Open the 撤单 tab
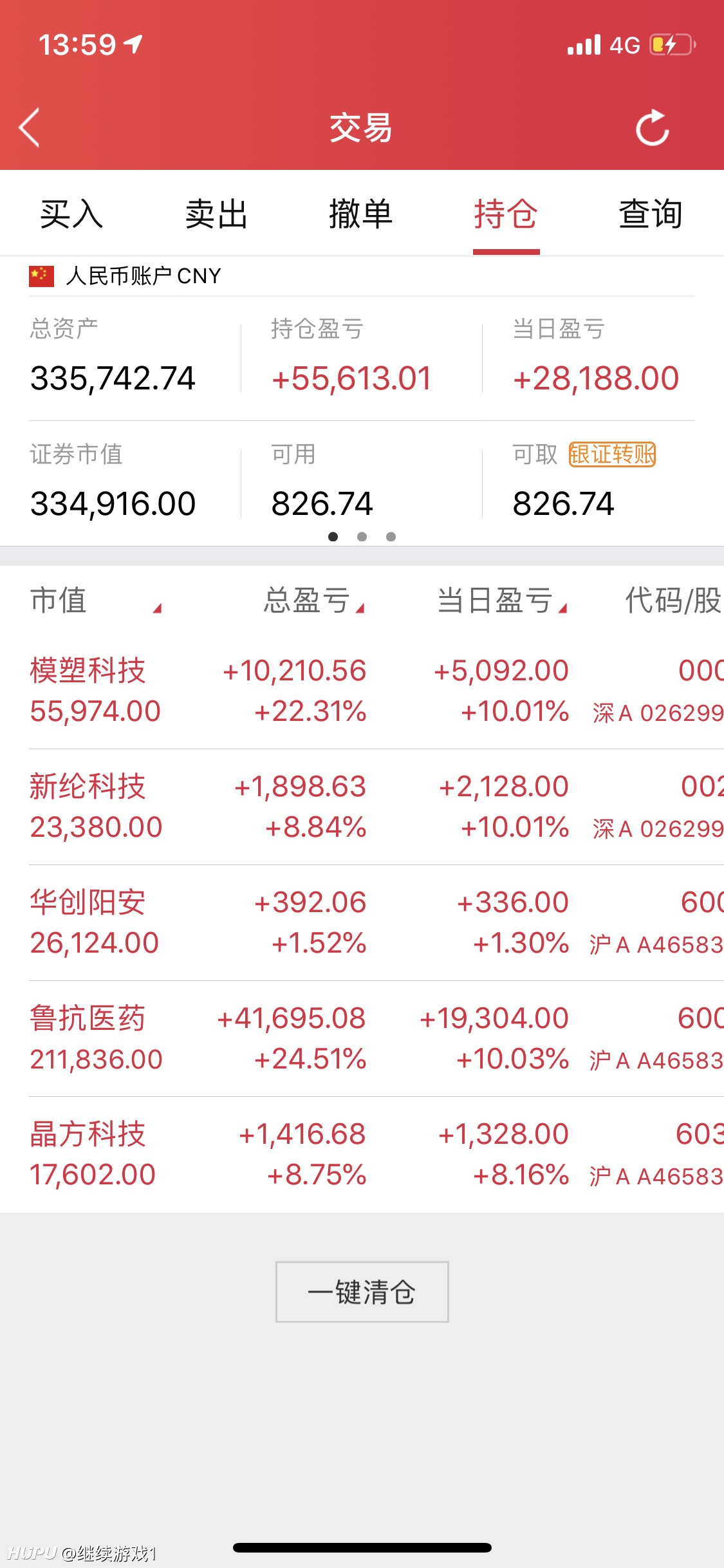724x1568 pixels. click(x=361, y=214)
